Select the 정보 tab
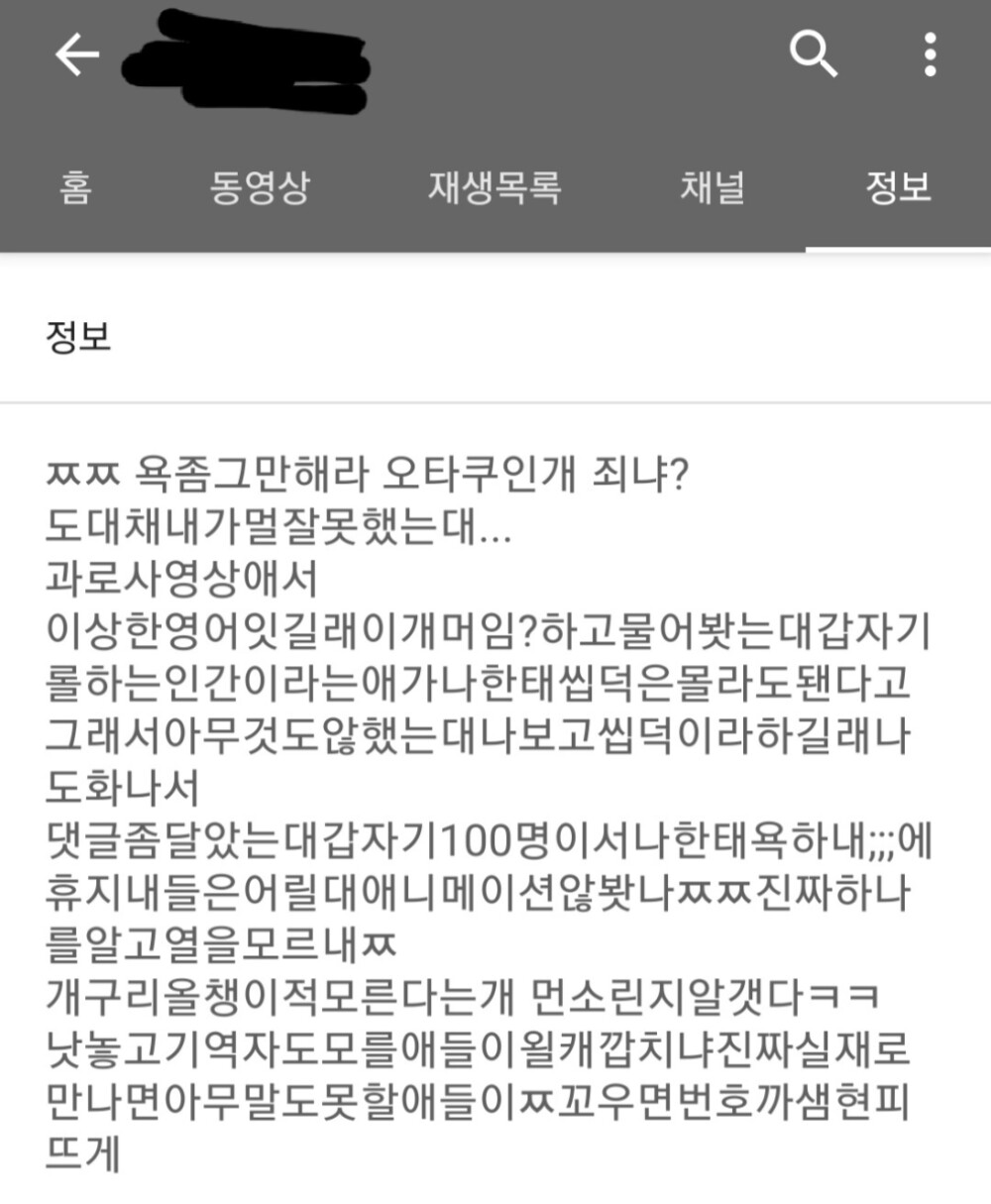 pos(898,187)
